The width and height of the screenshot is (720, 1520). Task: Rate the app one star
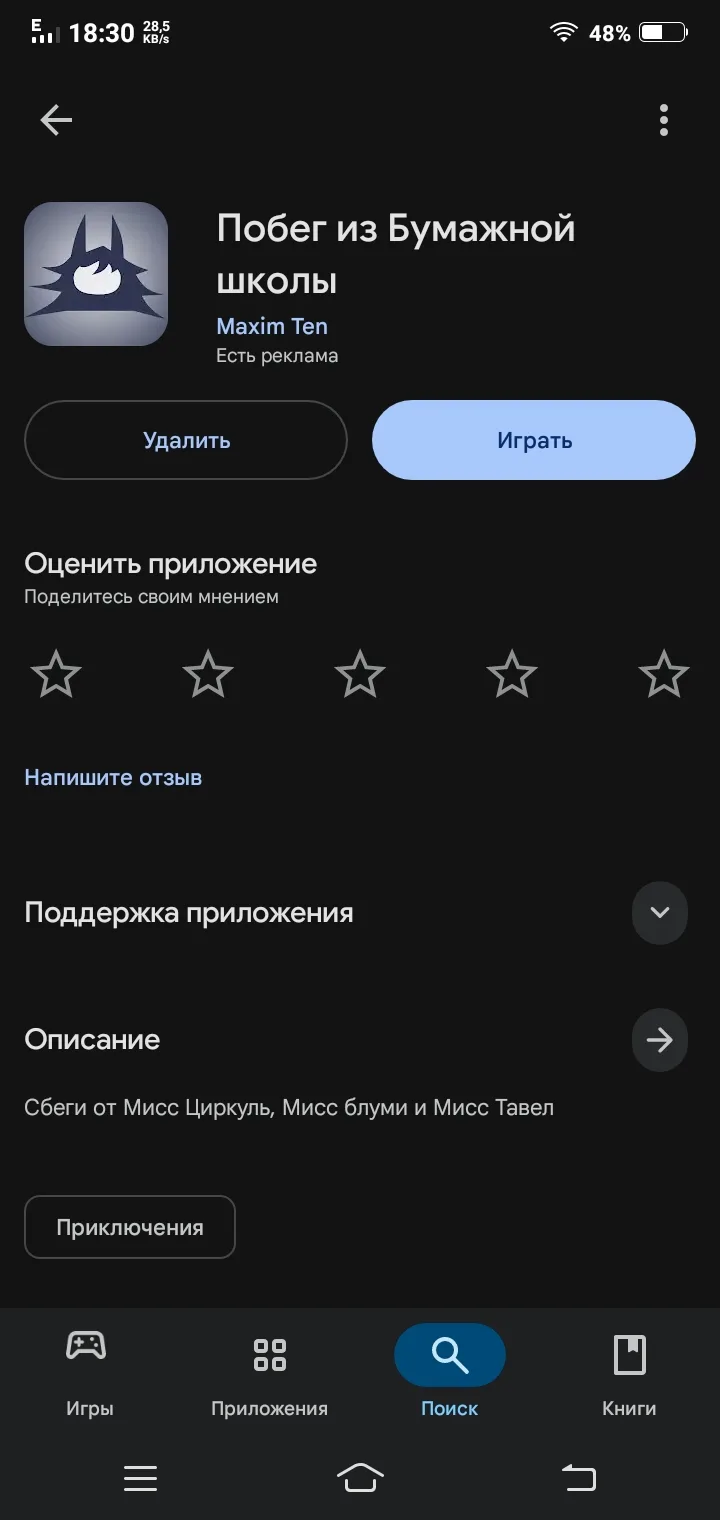(x=56, y=674)
